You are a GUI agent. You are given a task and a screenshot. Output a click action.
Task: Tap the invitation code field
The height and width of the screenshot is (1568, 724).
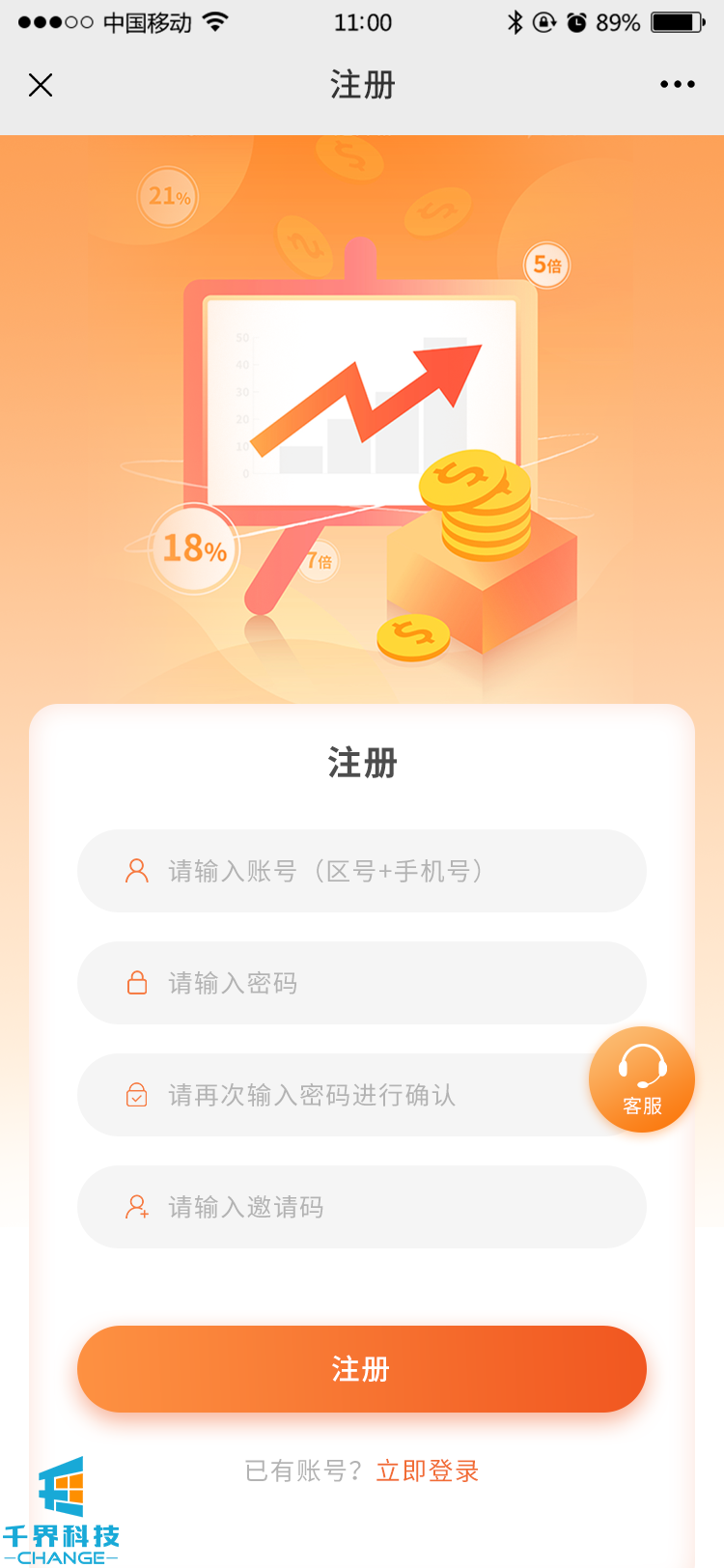coord(361,1207)
